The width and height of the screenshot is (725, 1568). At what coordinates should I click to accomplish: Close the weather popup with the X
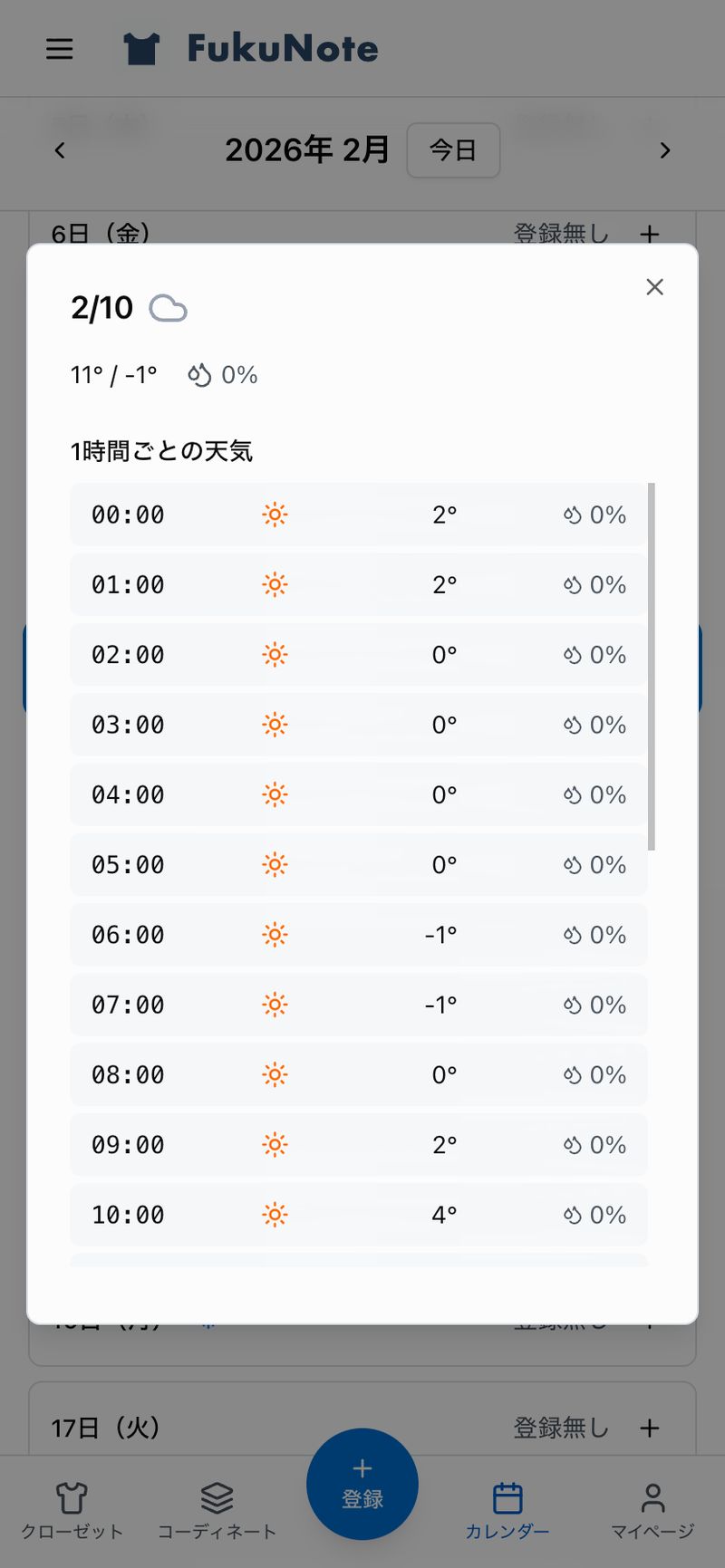(654, 287)
